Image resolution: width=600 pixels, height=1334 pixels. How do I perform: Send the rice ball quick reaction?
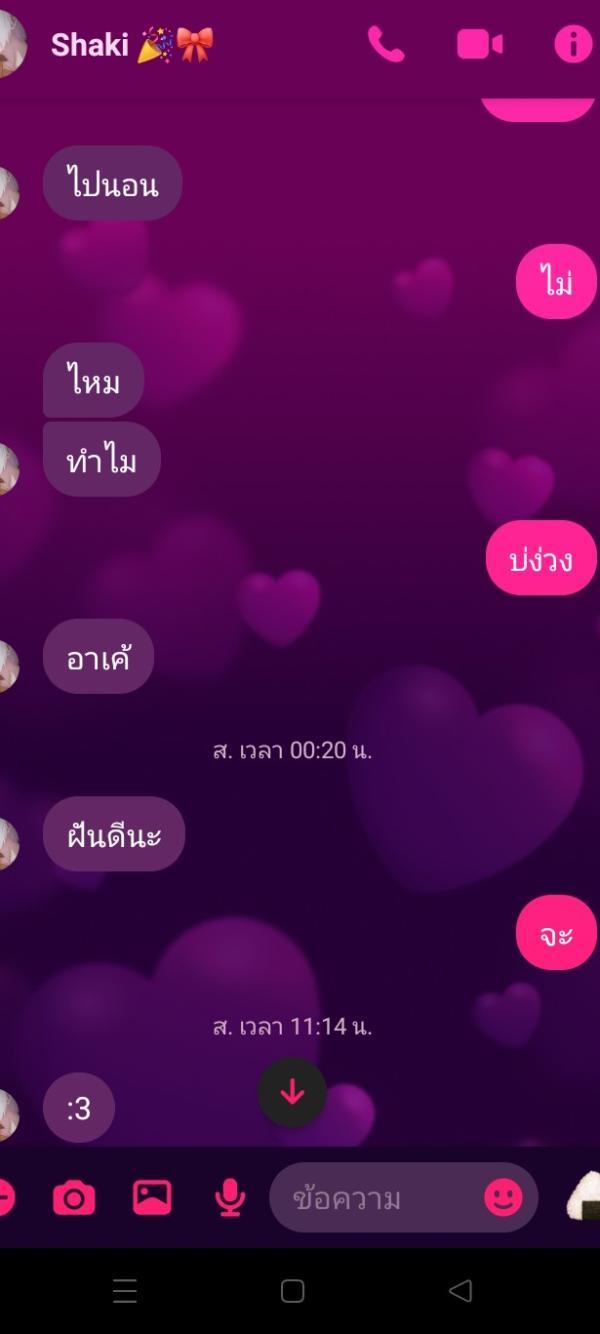(583, 1196)
